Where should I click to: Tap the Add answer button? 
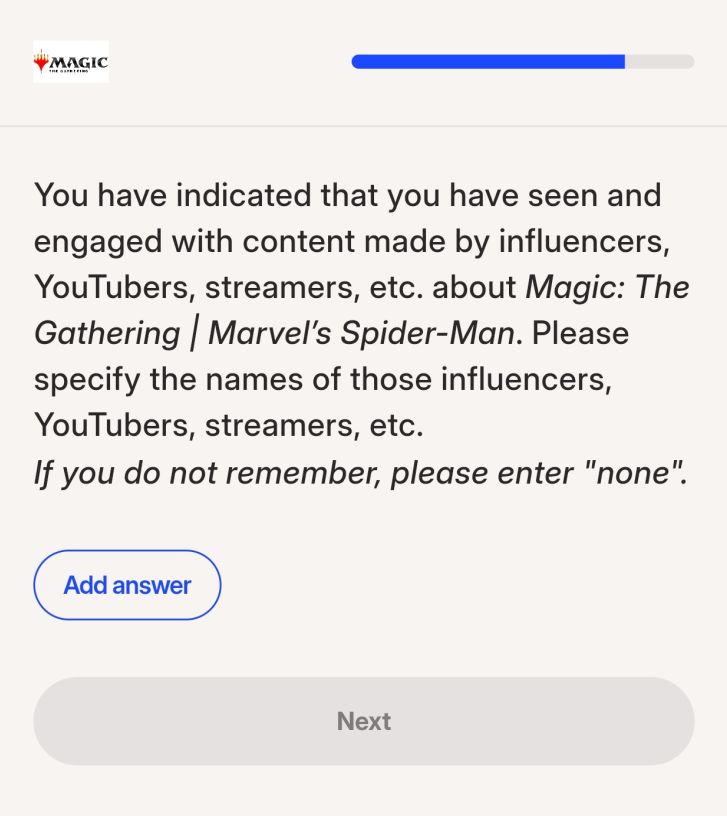click(127, 585)
